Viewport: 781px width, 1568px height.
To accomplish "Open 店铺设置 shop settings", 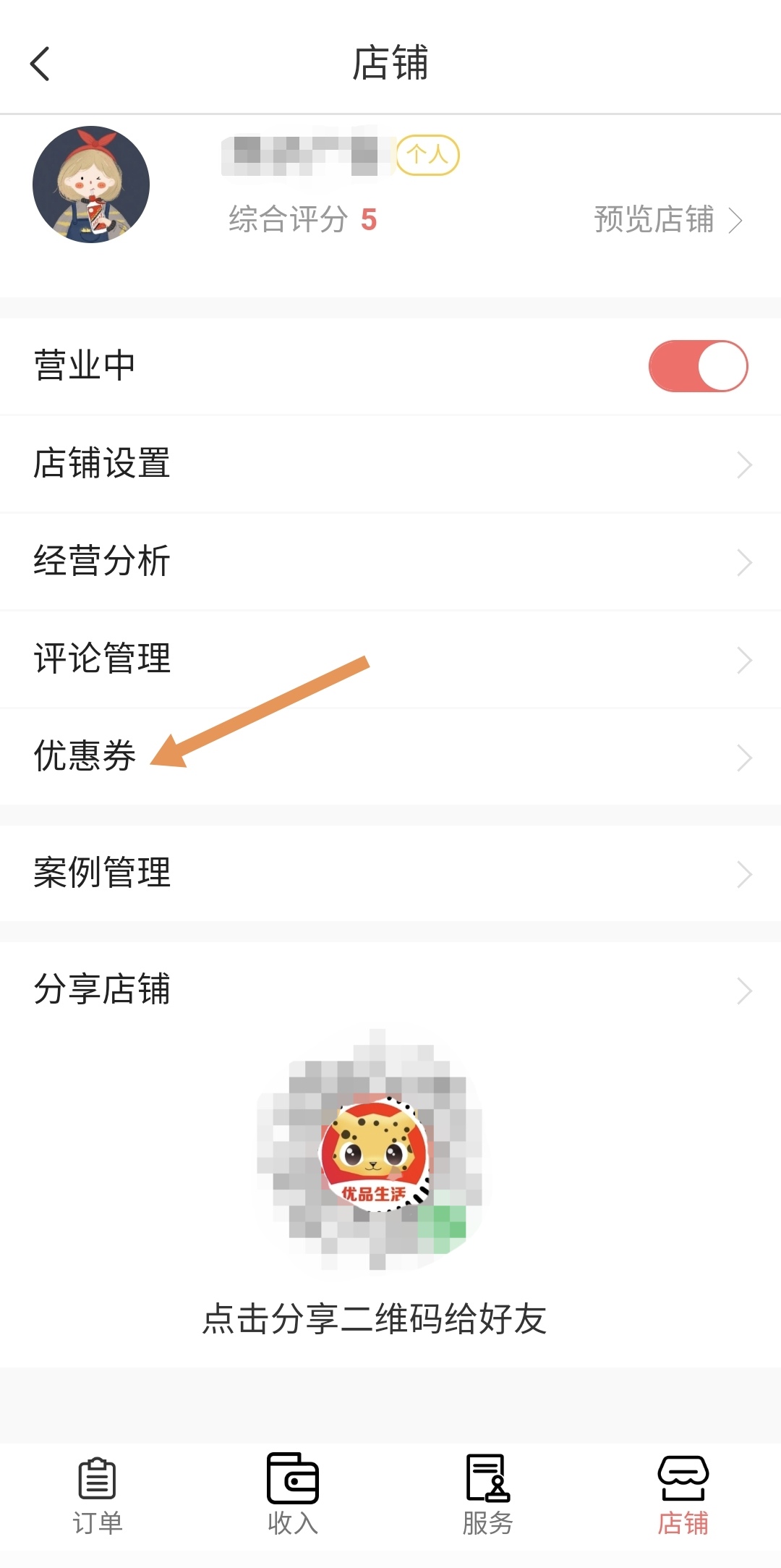I will 390,464.
